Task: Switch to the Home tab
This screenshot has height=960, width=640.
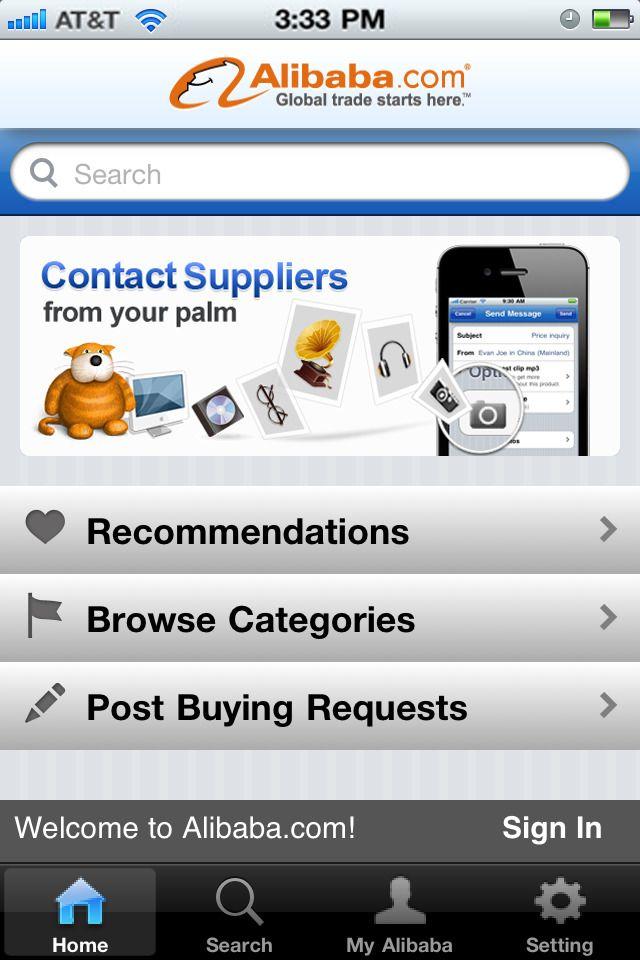Action: pyautogui.click(x=80, y=914)
